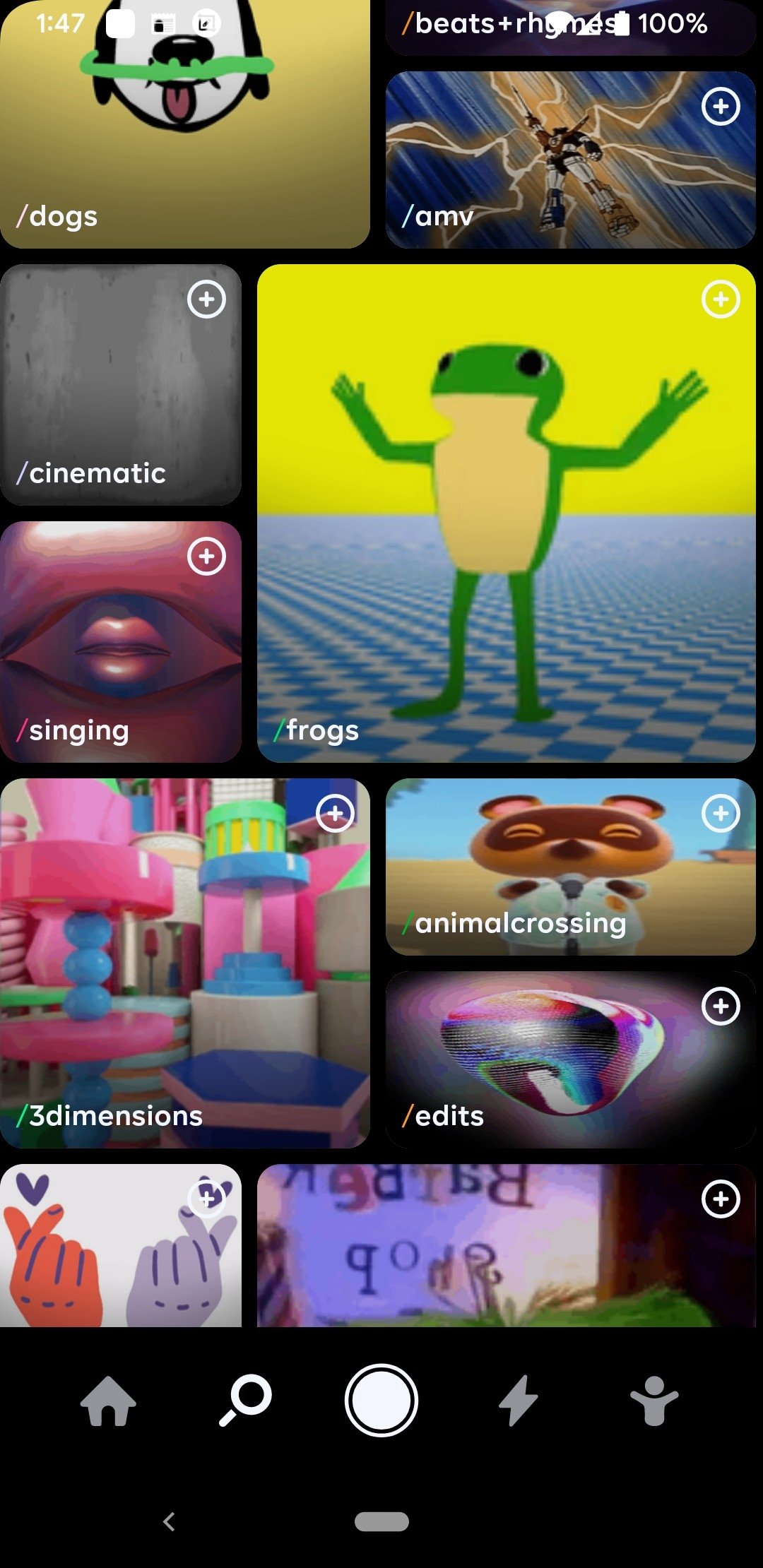The width and height of the screenshot is (763, 1568).
Task: Open the /3dimensions channel tile
Action: pyautogui.click(x=184, y=963)
